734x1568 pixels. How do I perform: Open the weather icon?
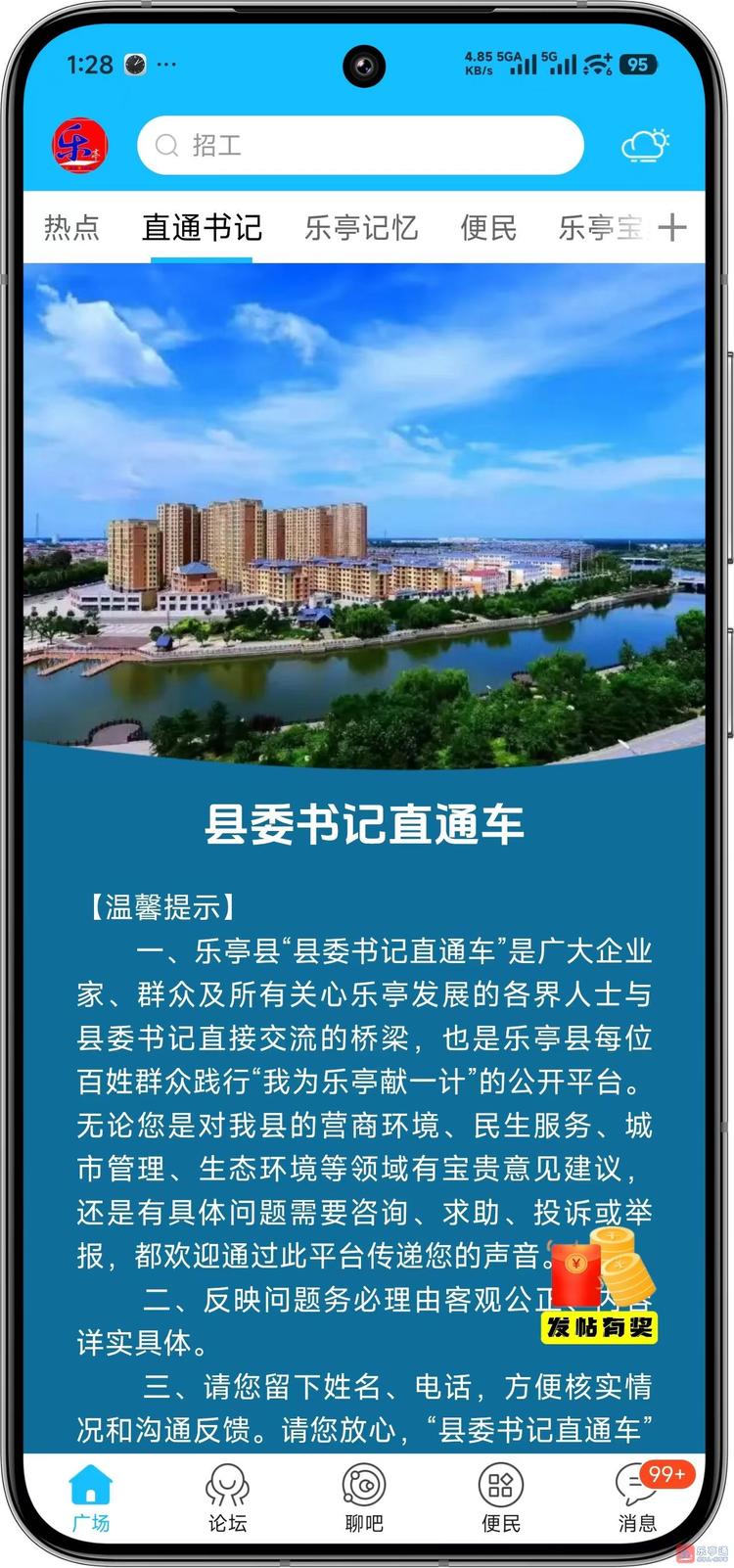(x=645, y=146)
